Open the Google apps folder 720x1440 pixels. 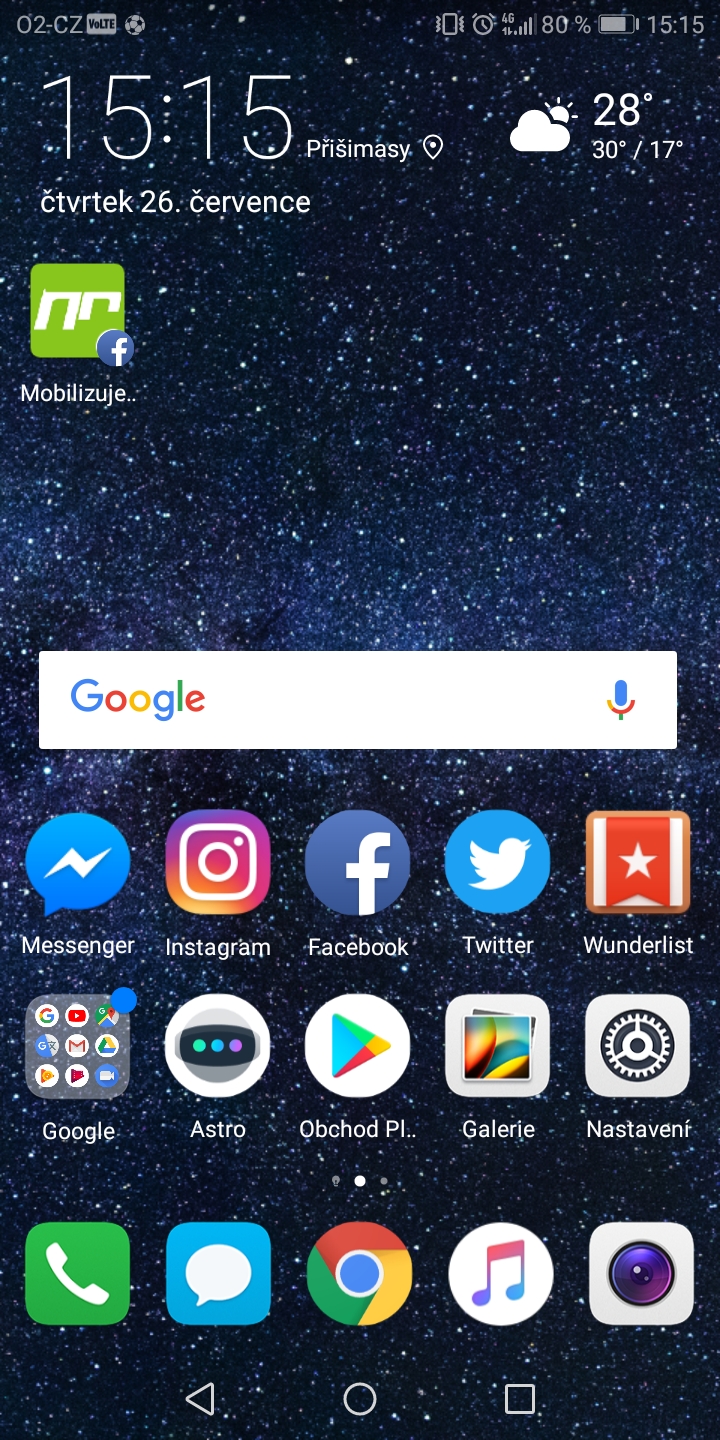click(x=78, y=1046)
